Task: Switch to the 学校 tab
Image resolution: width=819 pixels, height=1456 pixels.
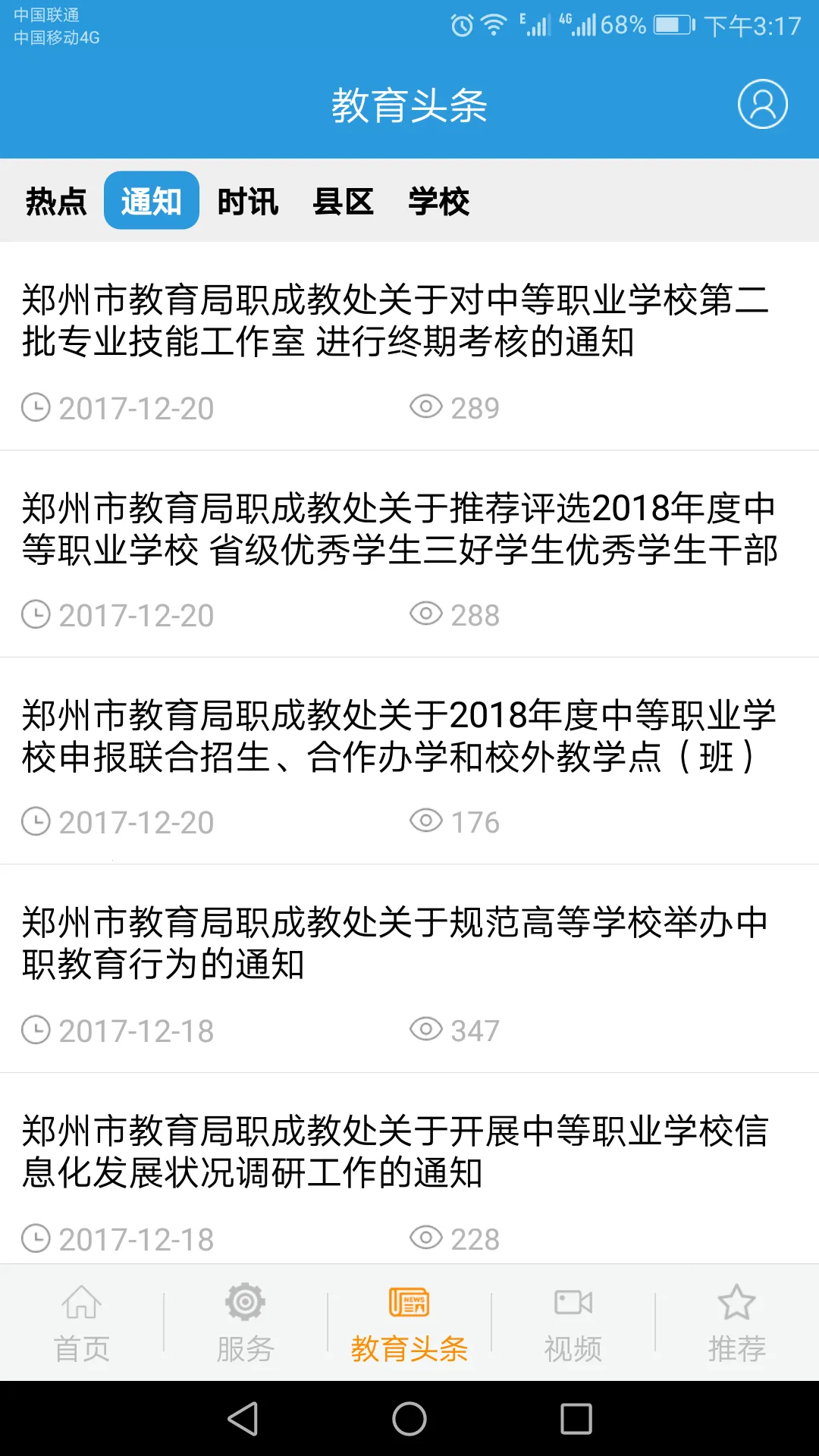Action: tap(439, 201)
